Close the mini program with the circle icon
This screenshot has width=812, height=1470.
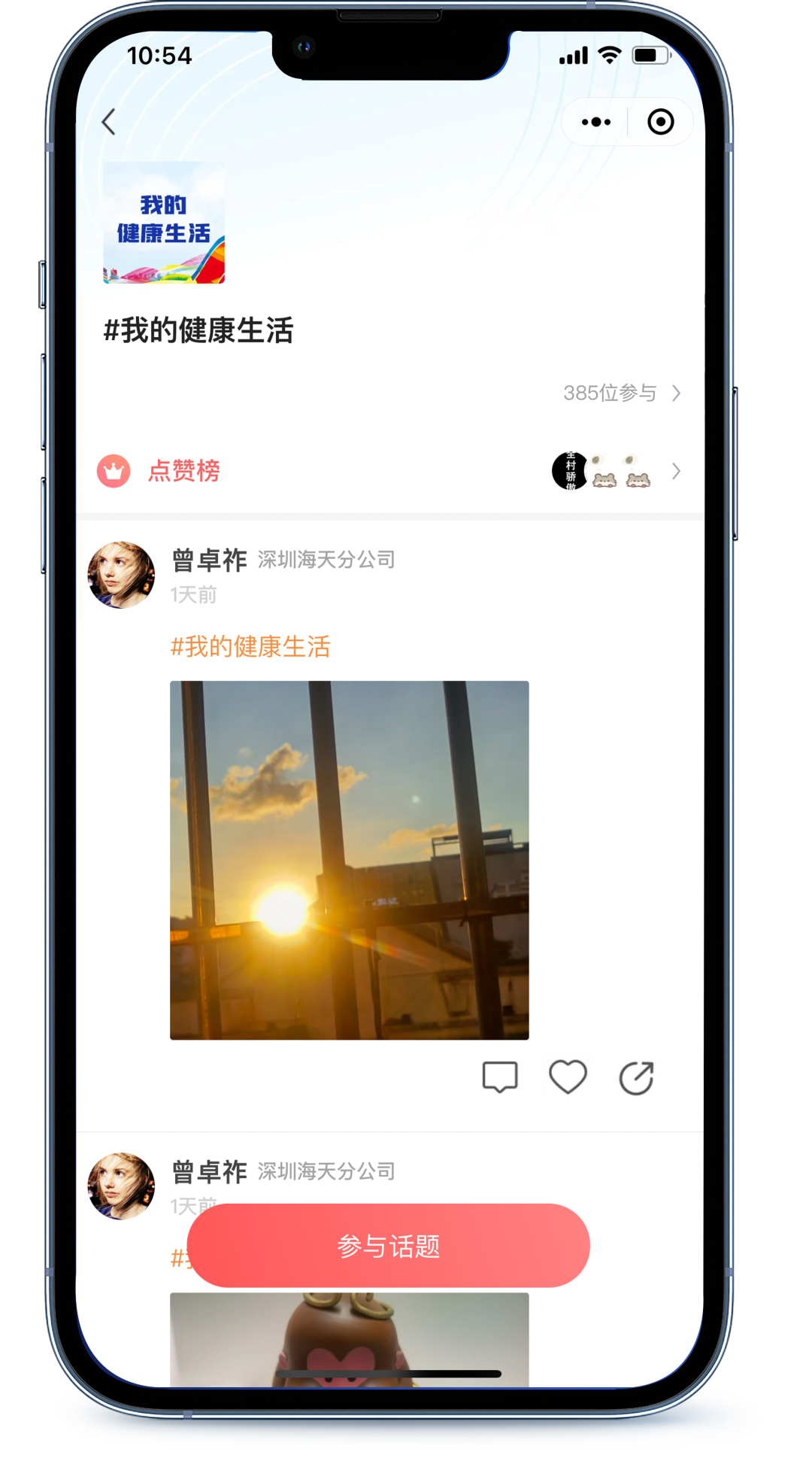pyautogui.click(x=660, y=122)
